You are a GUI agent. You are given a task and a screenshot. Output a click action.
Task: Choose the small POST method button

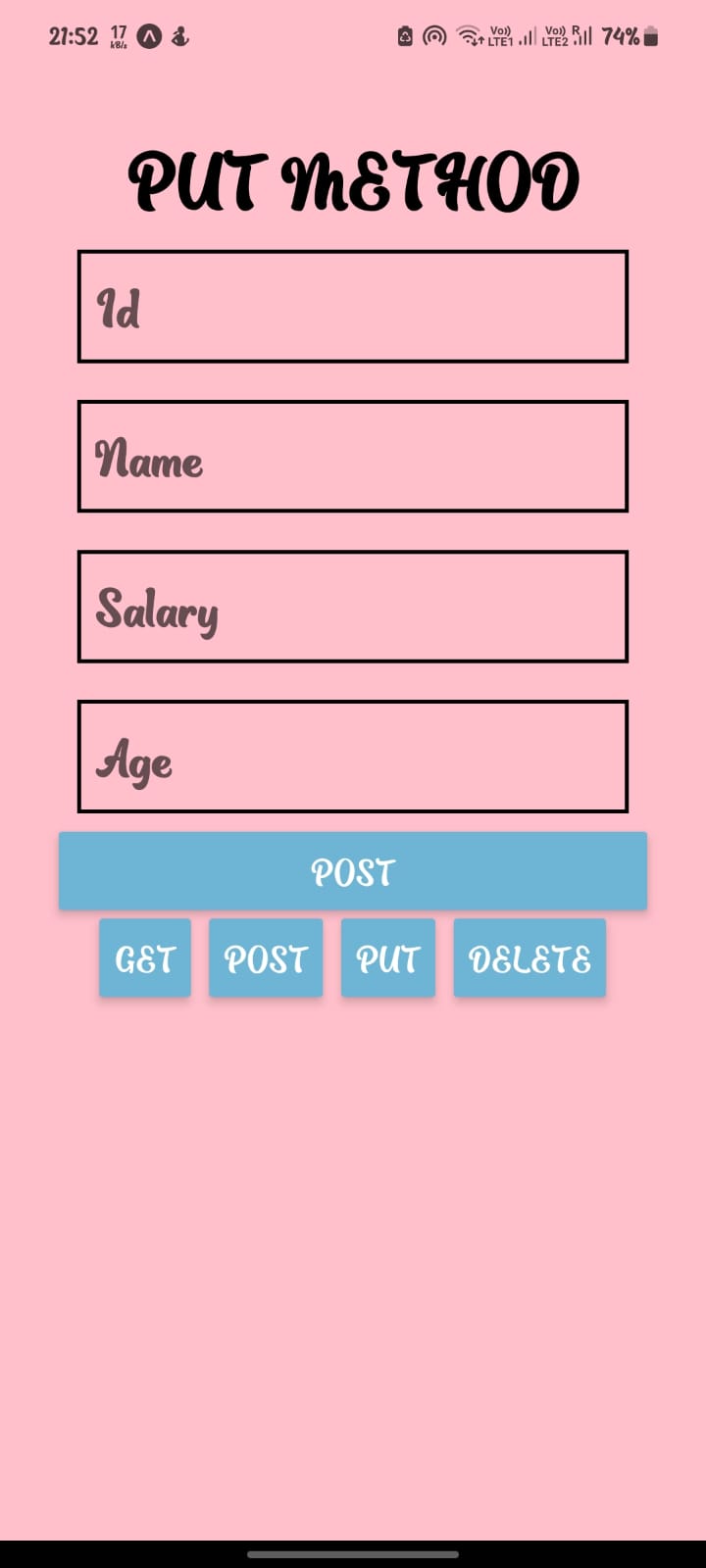[x=266, y=958]
